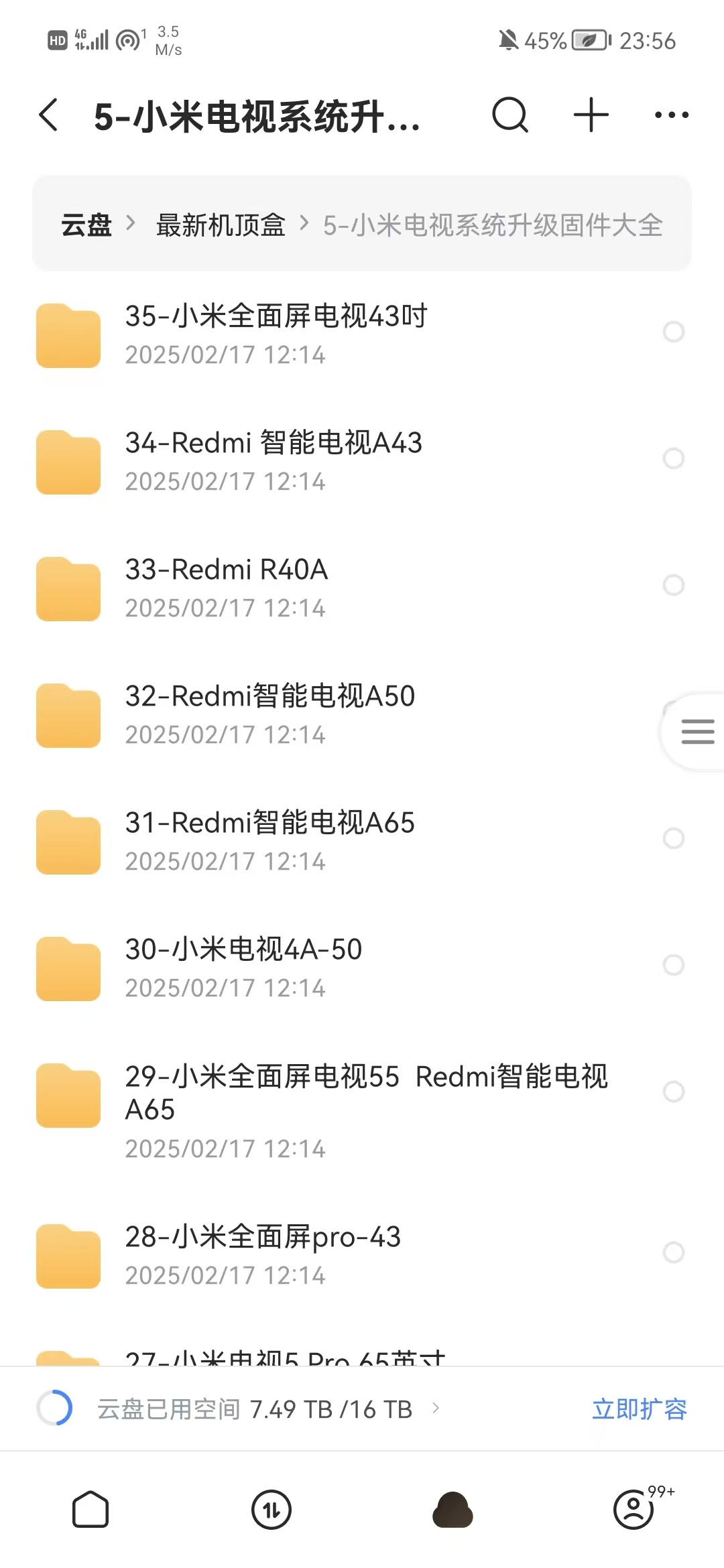Select the checkbox next to 33-Redmi R40A
Viewport: 724px width, 1568px height.
(x=673, y=585)
